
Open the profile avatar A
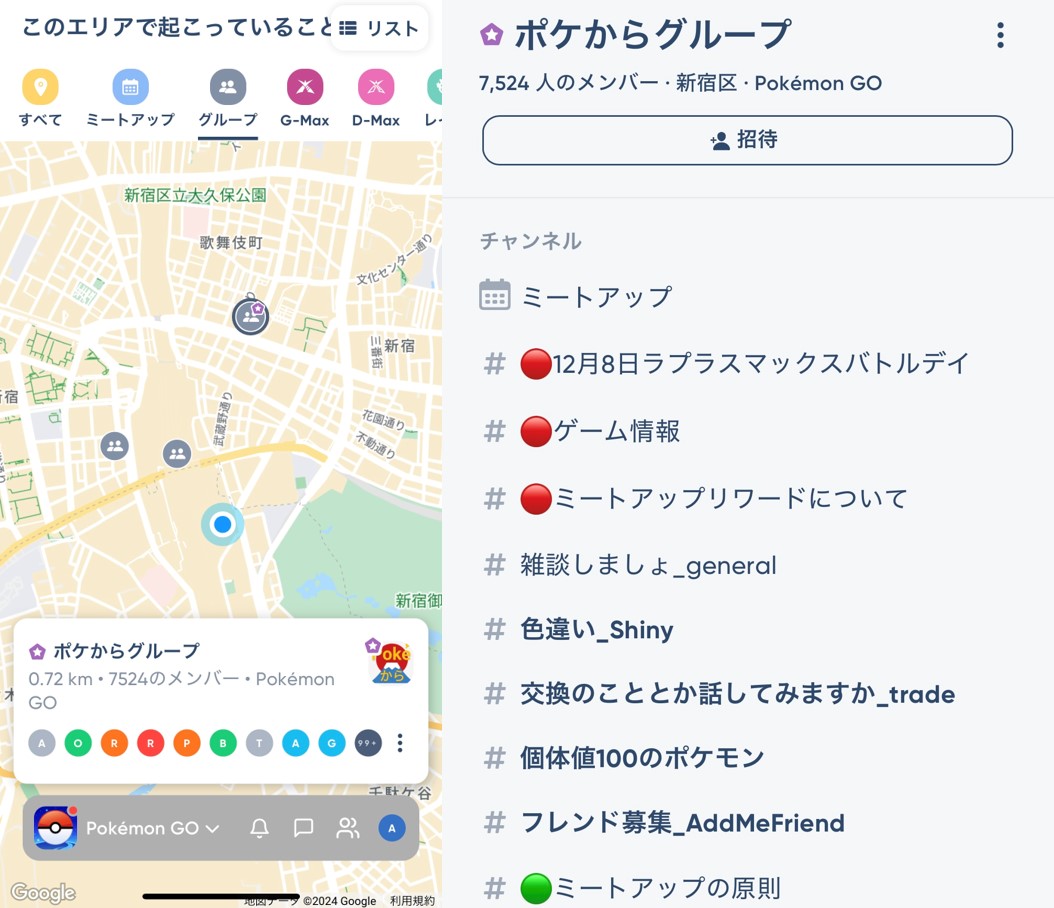(392, 828)
